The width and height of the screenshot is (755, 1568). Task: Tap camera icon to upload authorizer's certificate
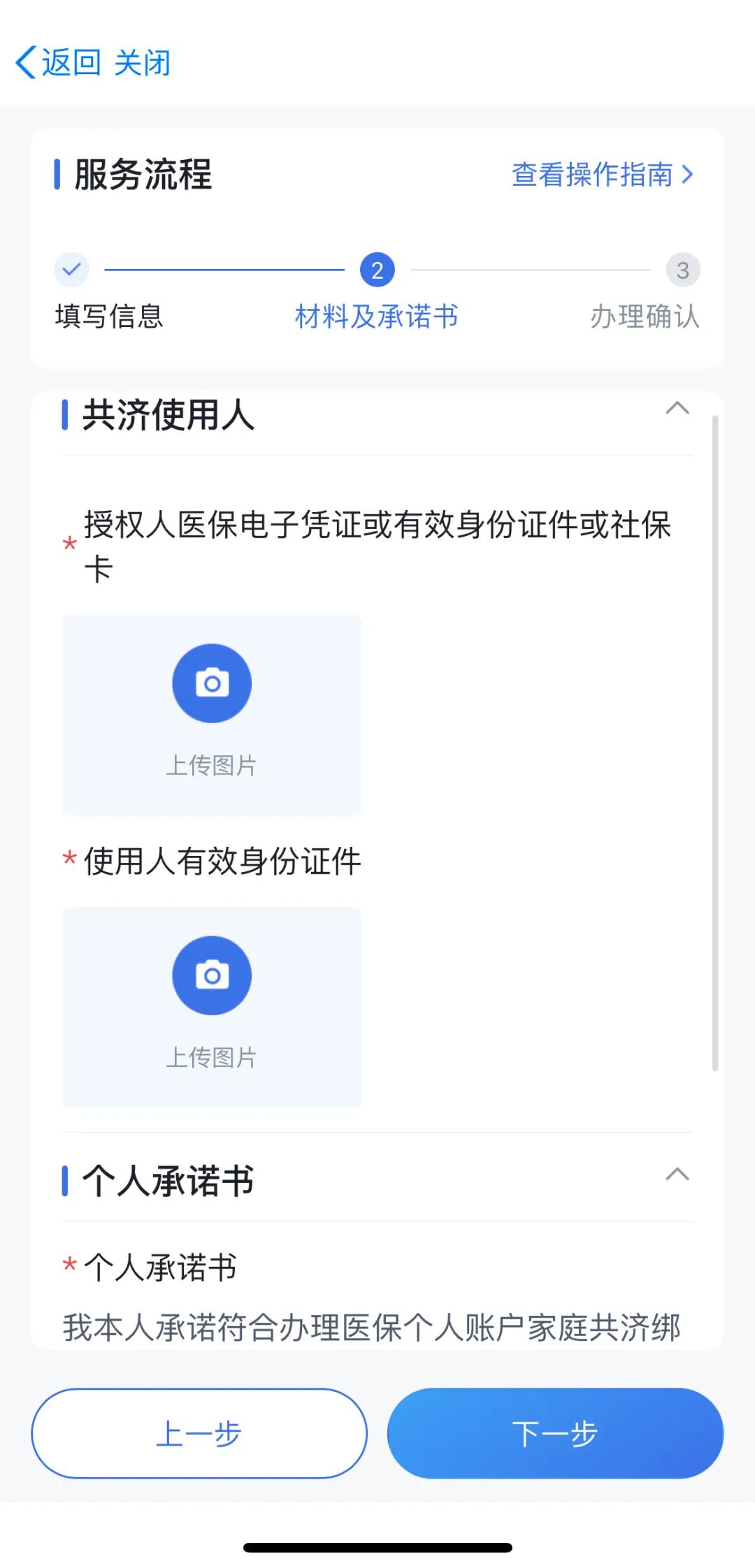click(x=213, y=683)
